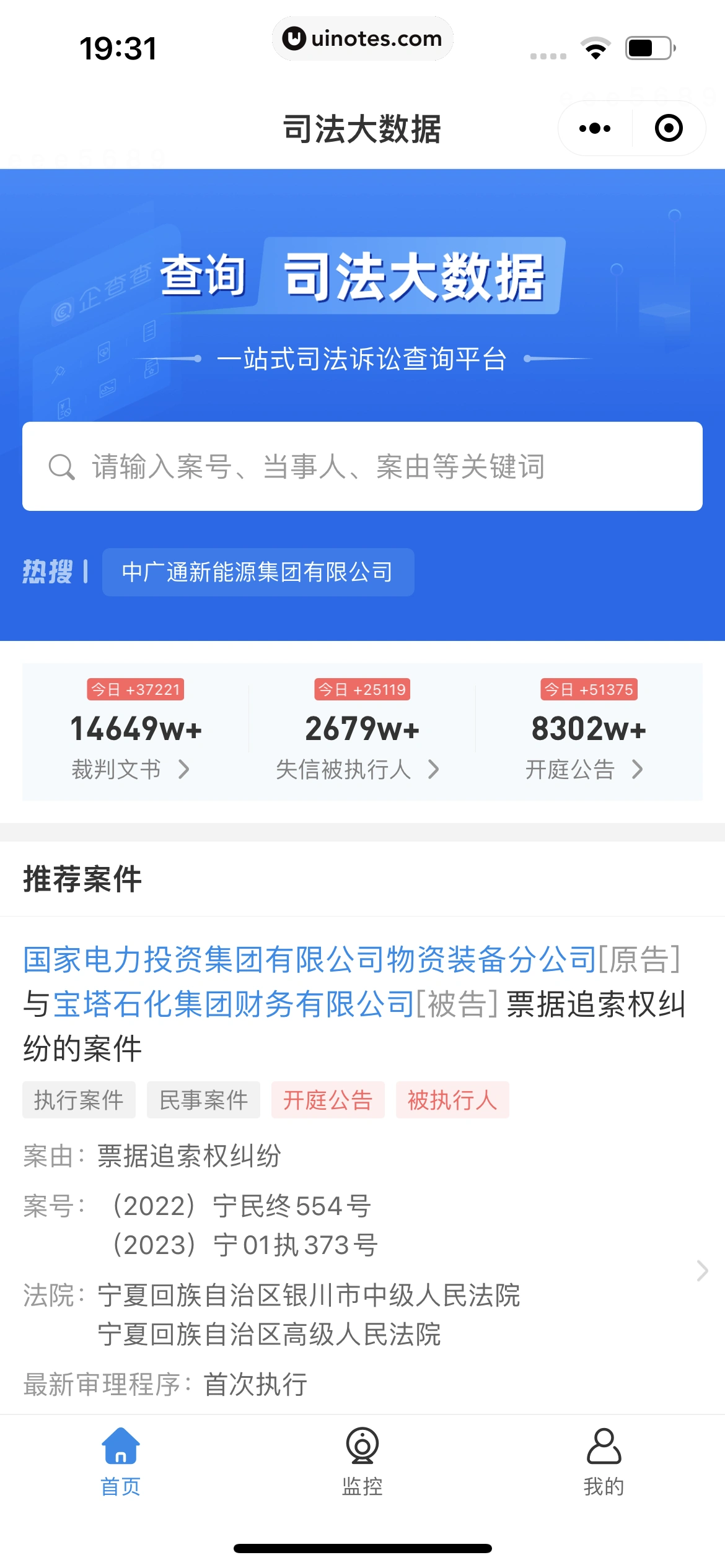Open hot search 中广通新能源集团有限公司

coord(257,572)
